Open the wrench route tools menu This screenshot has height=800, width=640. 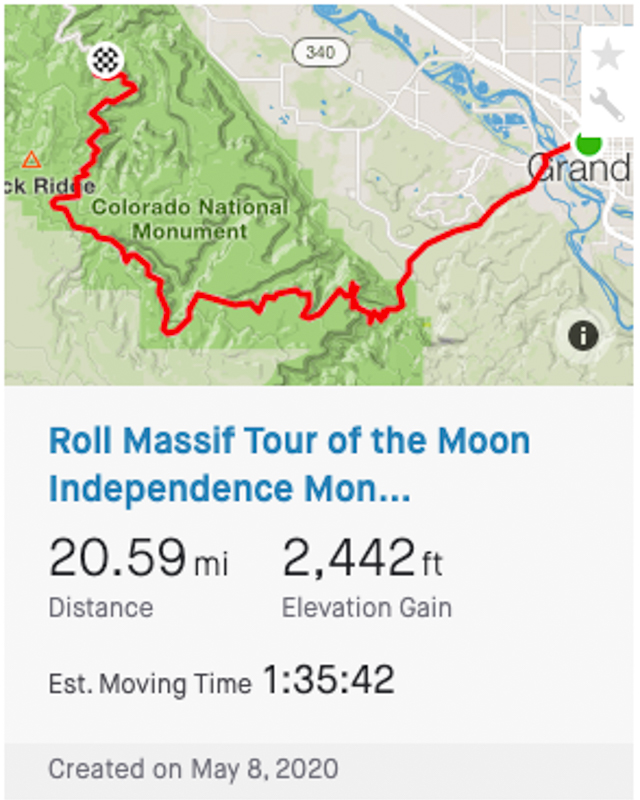pos(608,103)
